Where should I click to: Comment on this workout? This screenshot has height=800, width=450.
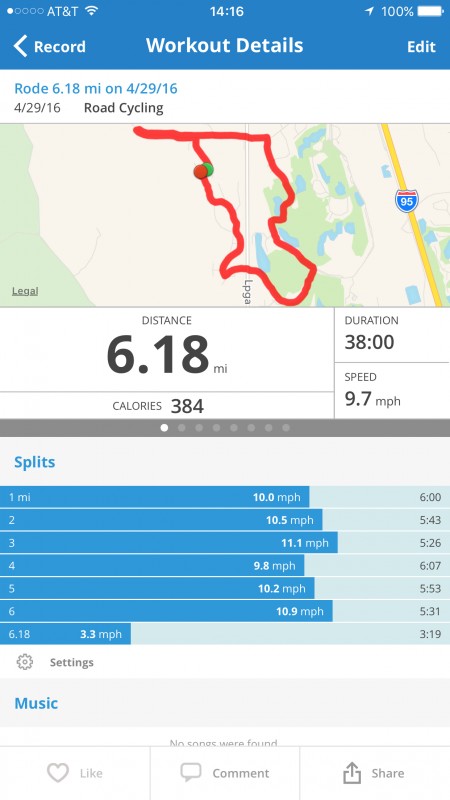pyautogui.click(x=225, y=773)
